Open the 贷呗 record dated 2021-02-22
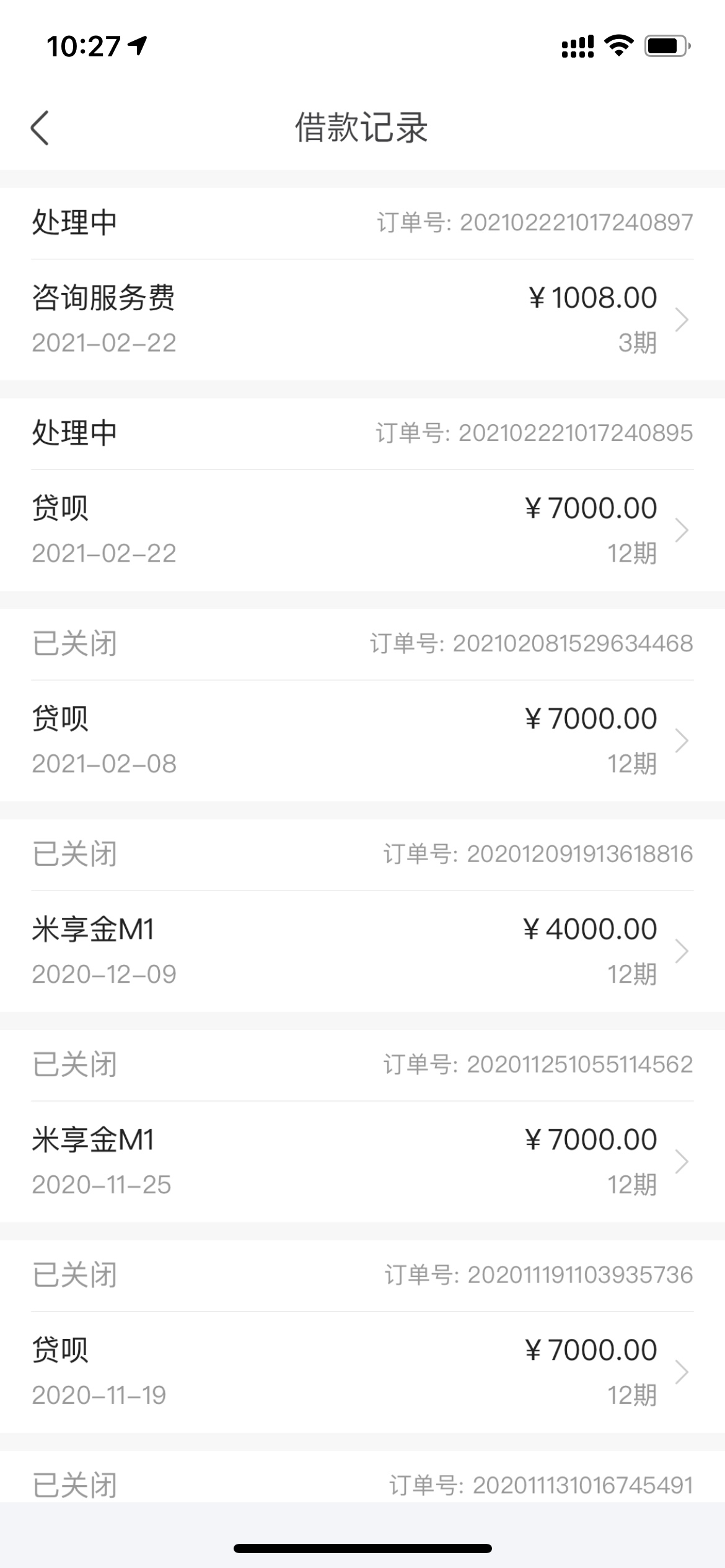725x1568 pixels. [362, 530]
